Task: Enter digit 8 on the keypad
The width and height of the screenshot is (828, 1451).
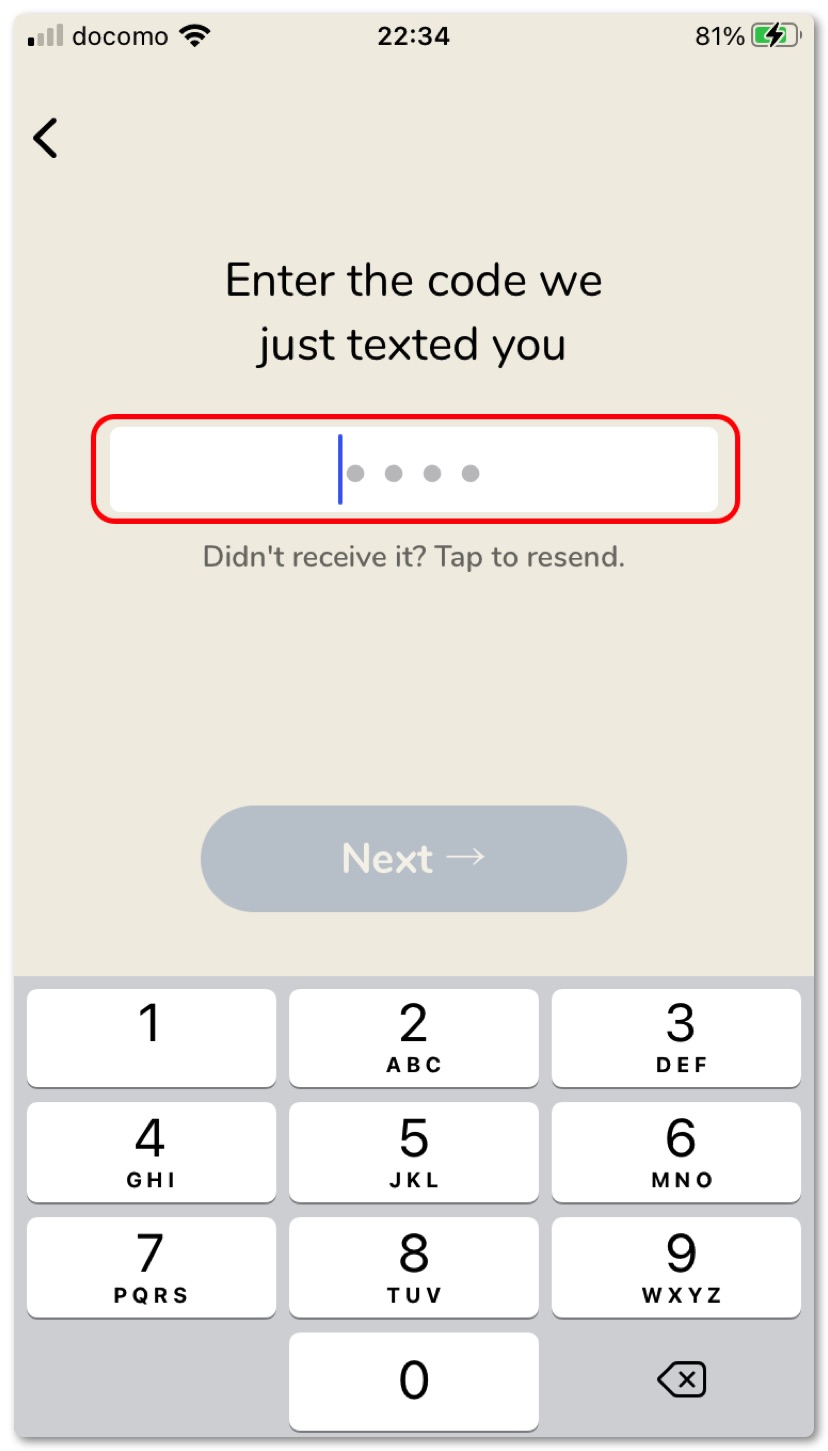Action: click(414, 1266)
